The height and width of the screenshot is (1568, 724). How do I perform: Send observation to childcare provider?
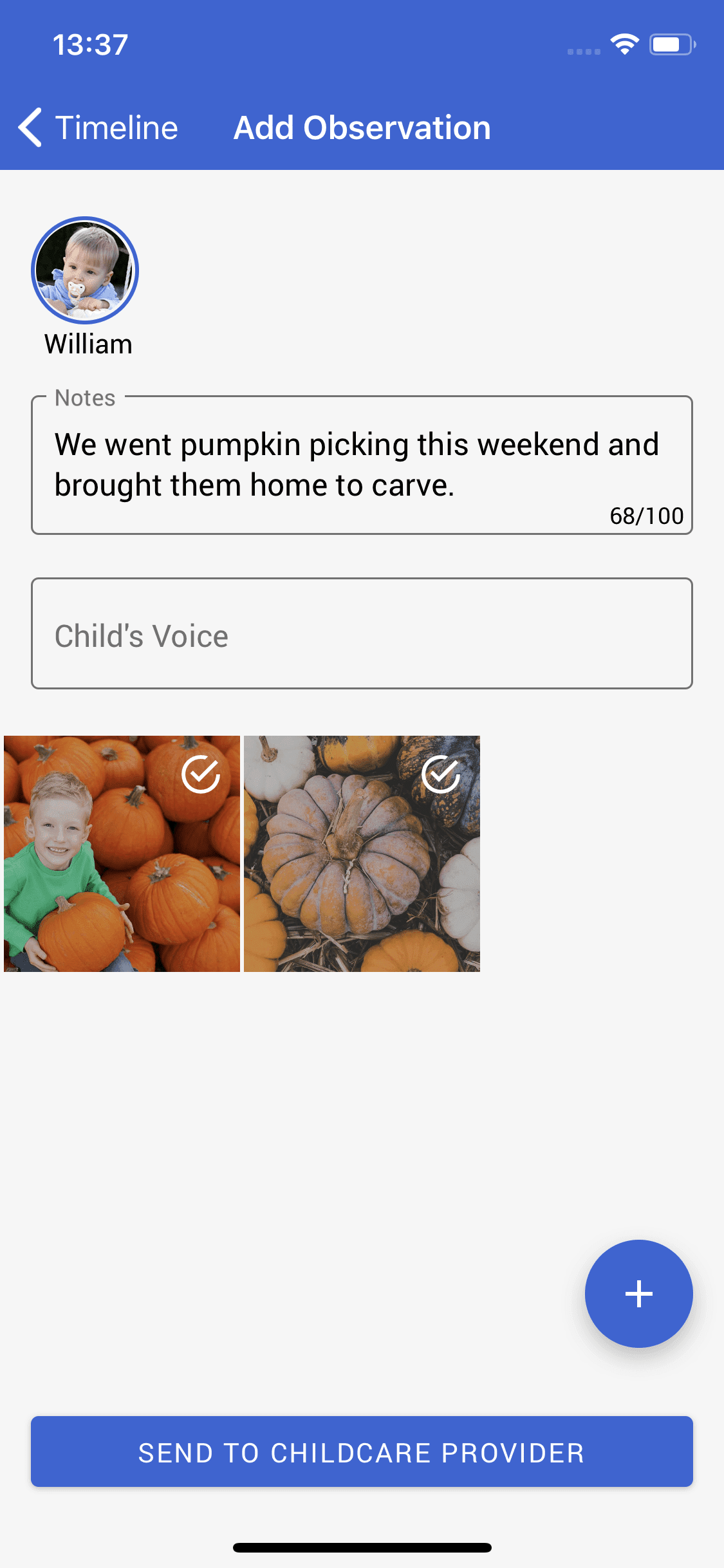point(362,1452)
